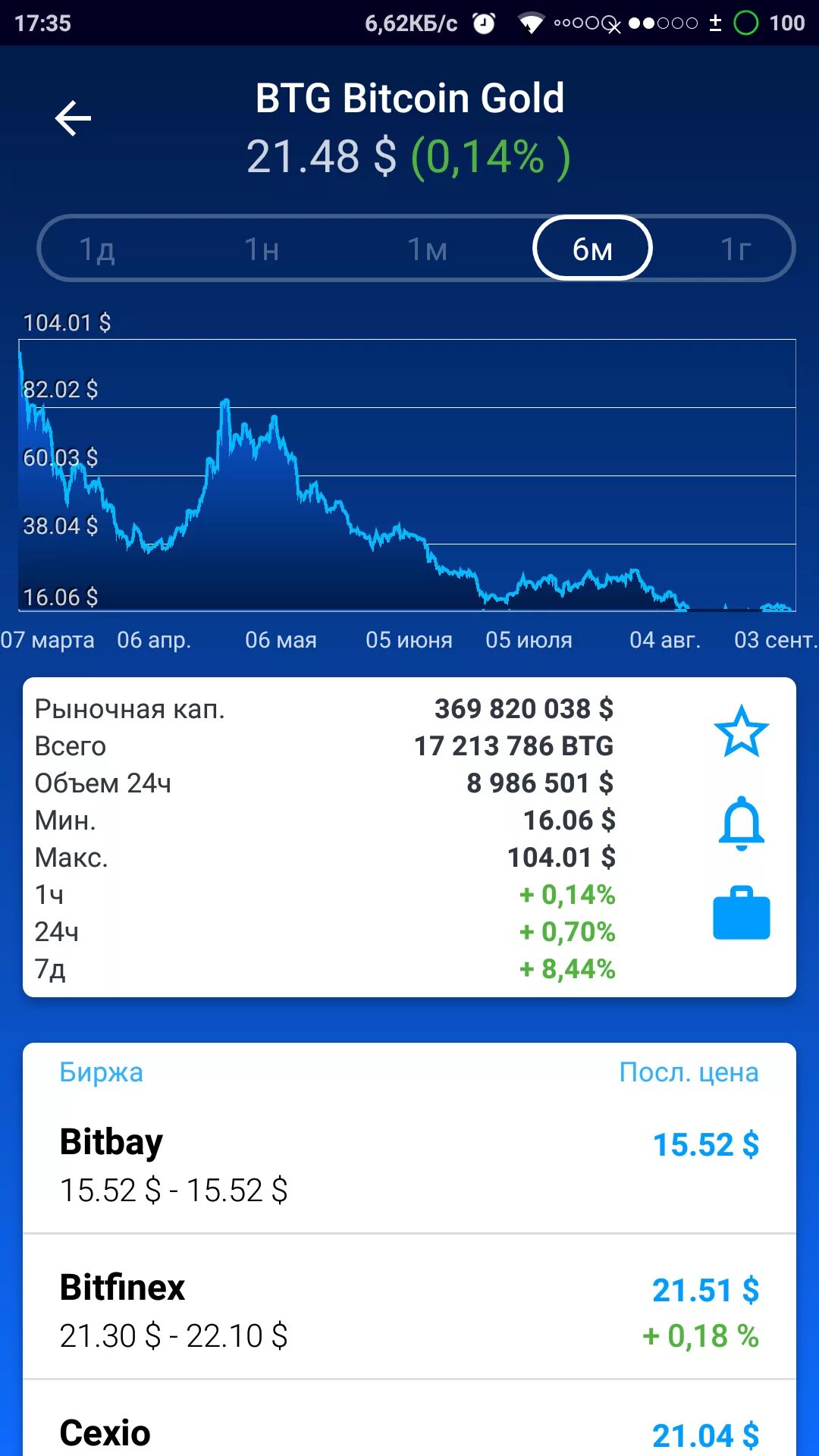Show the 1м price chart
The height and width of the screenshot is (1456, 819).
[x=427, y=249]
